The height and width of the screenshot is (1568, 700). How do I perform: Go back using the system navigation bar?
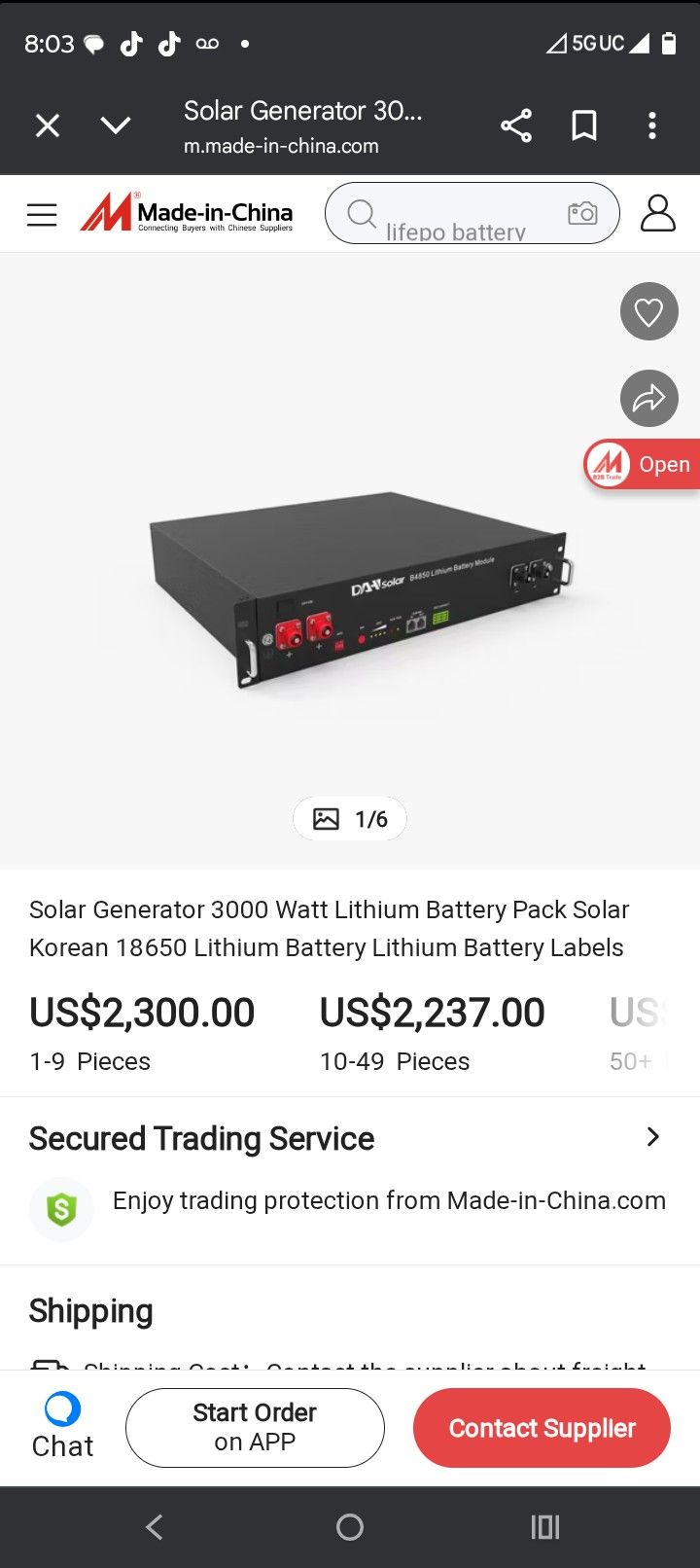coord(155,1527)
